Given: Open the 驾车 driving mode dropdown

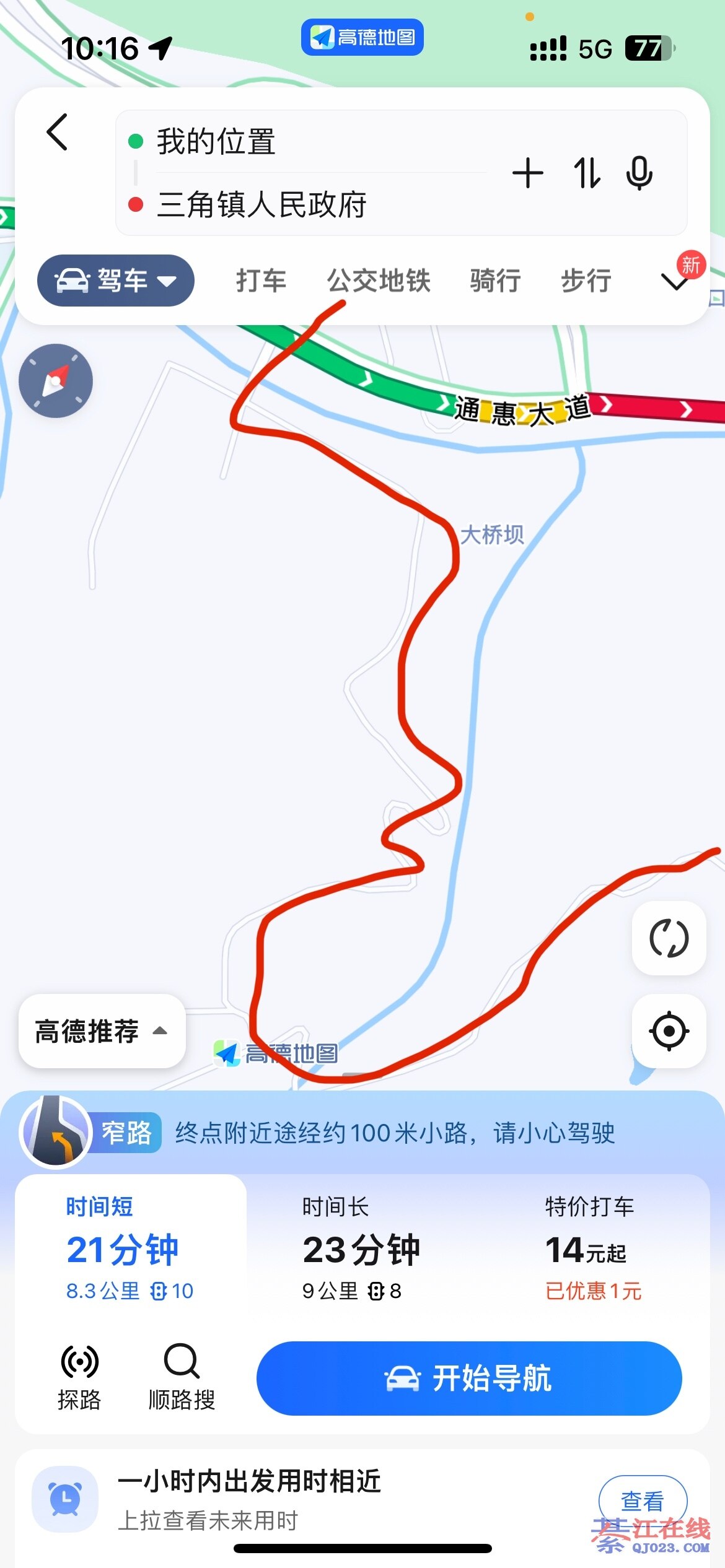Looking at the screenshot, I should click(116, 281).
